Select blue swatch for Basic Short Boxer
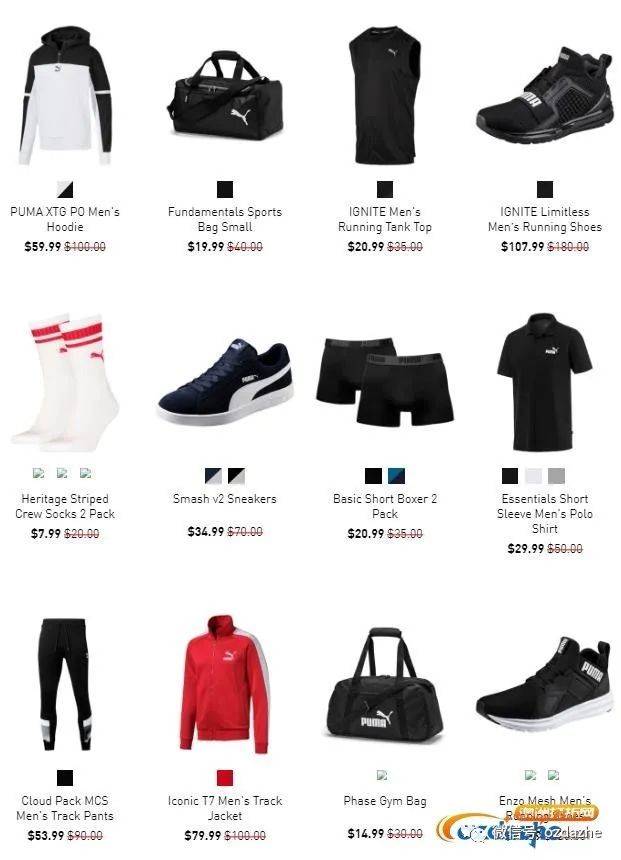 pyautogui.click(x=396, y=476)
